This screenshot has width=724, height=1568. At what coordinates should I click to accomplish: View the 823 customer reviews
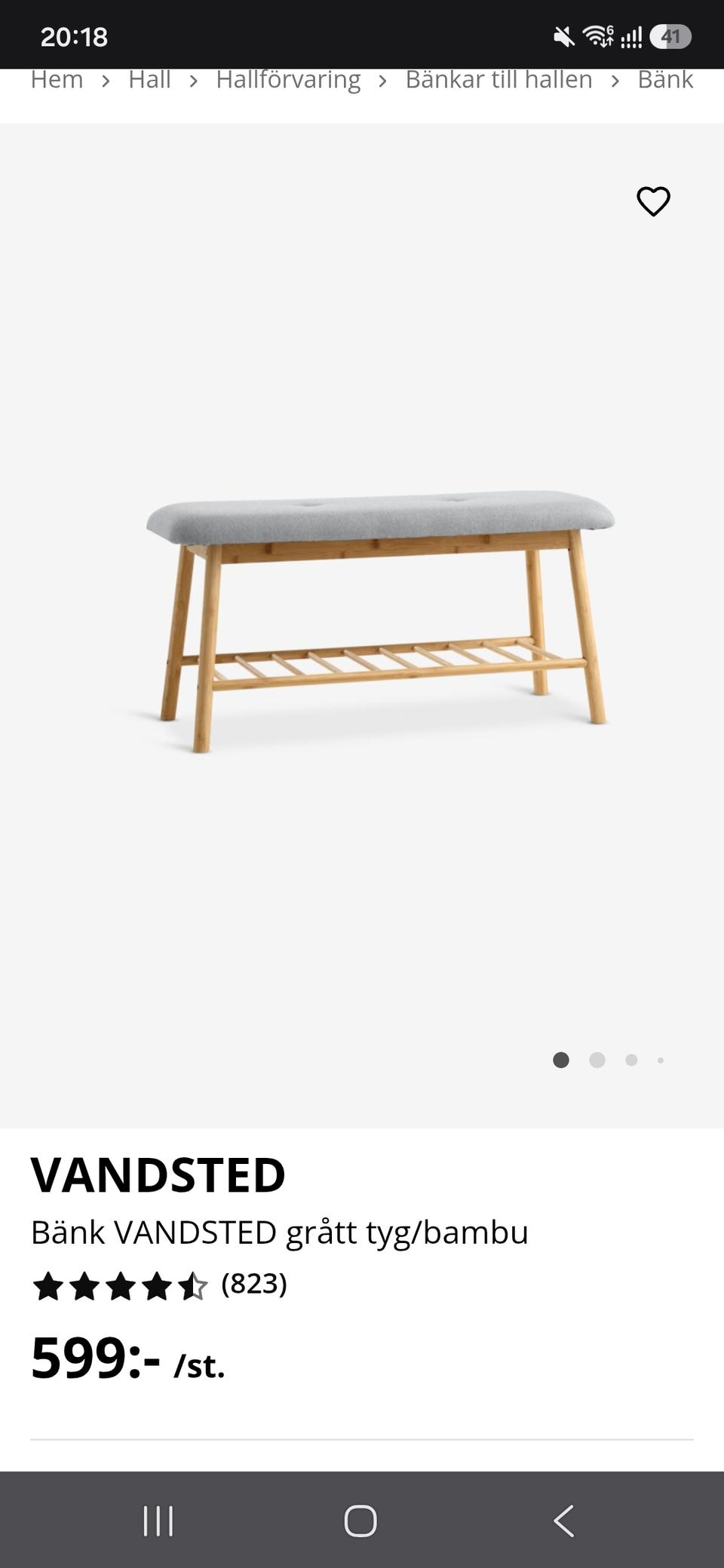(254, 1283)
